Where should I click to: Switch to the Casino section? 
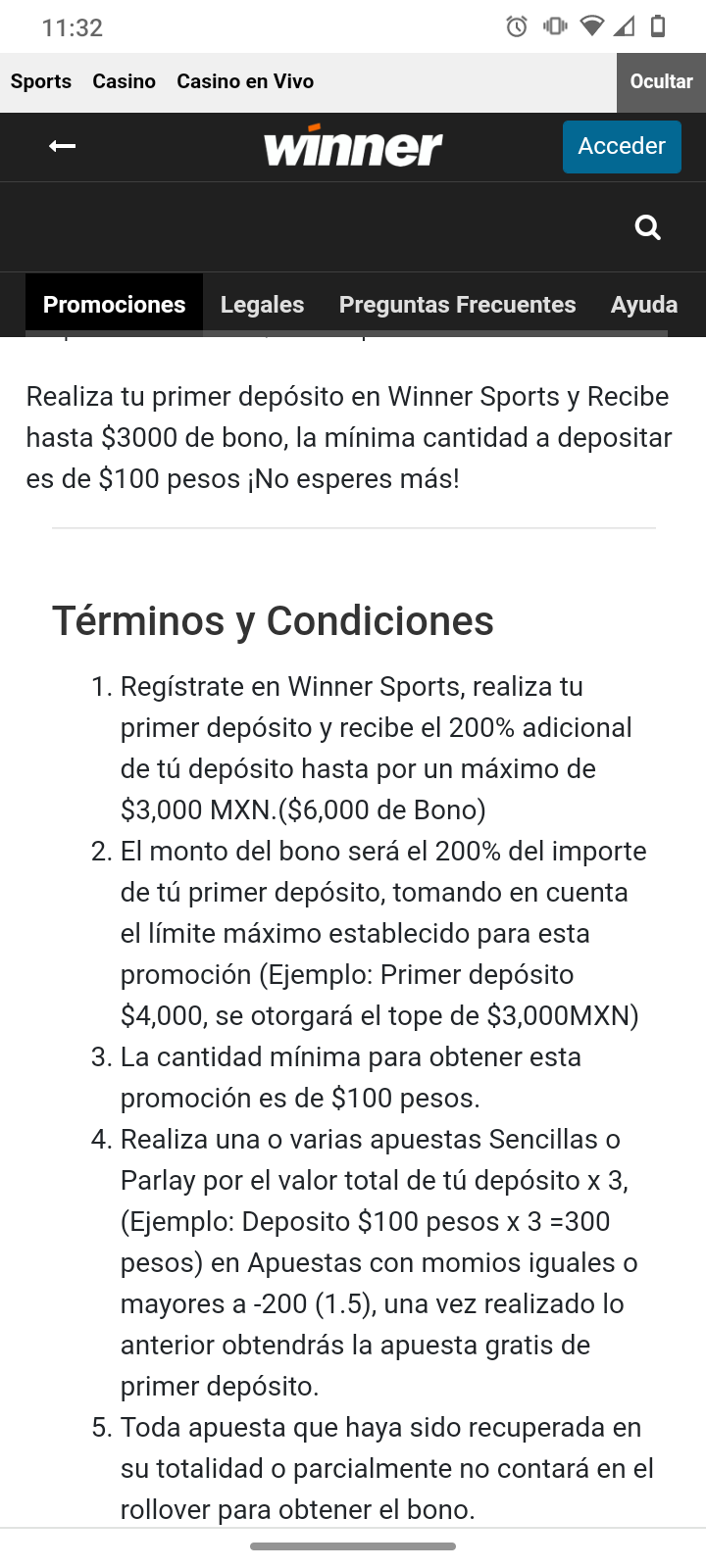point(124,81)
